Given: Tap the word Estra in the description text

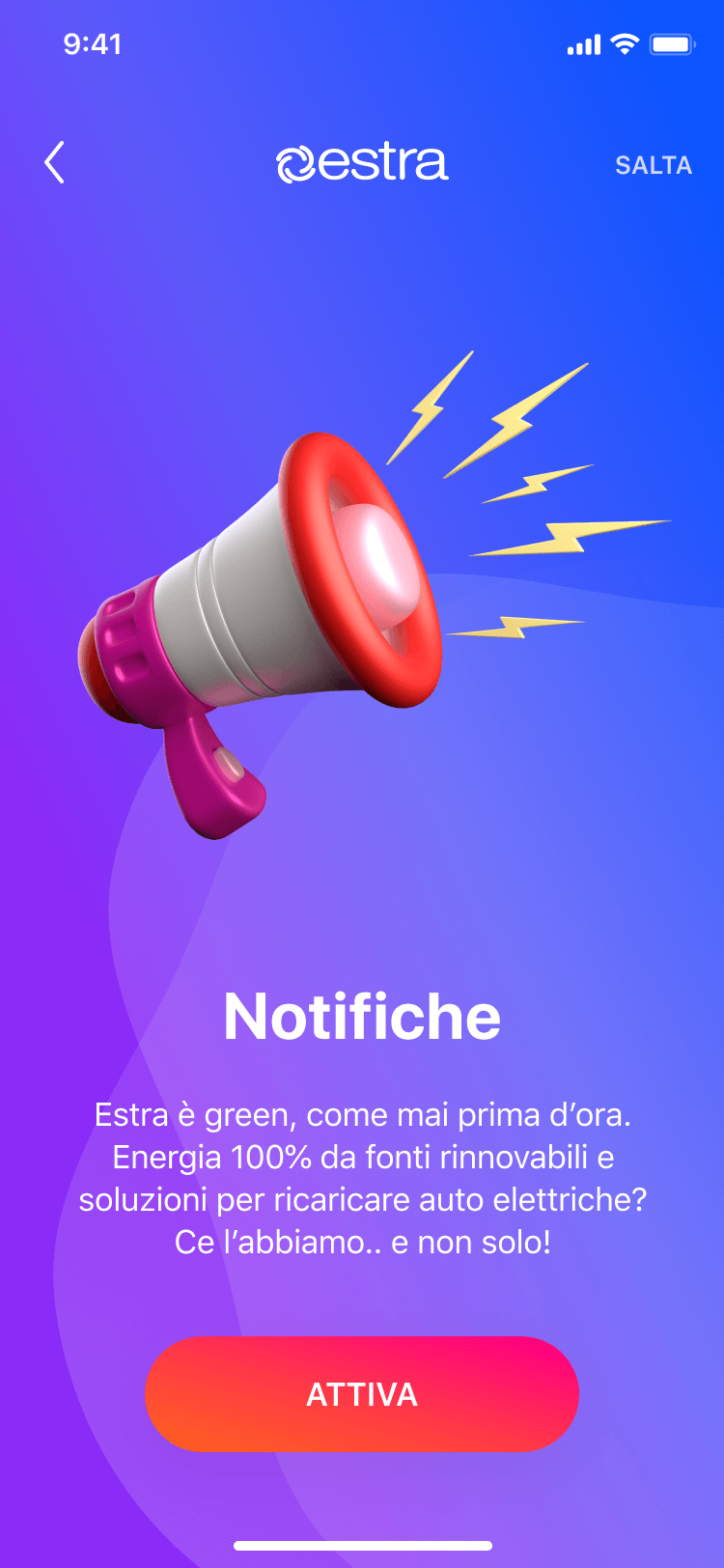Looking at the screenshot, I should [x=133, y=1115].
